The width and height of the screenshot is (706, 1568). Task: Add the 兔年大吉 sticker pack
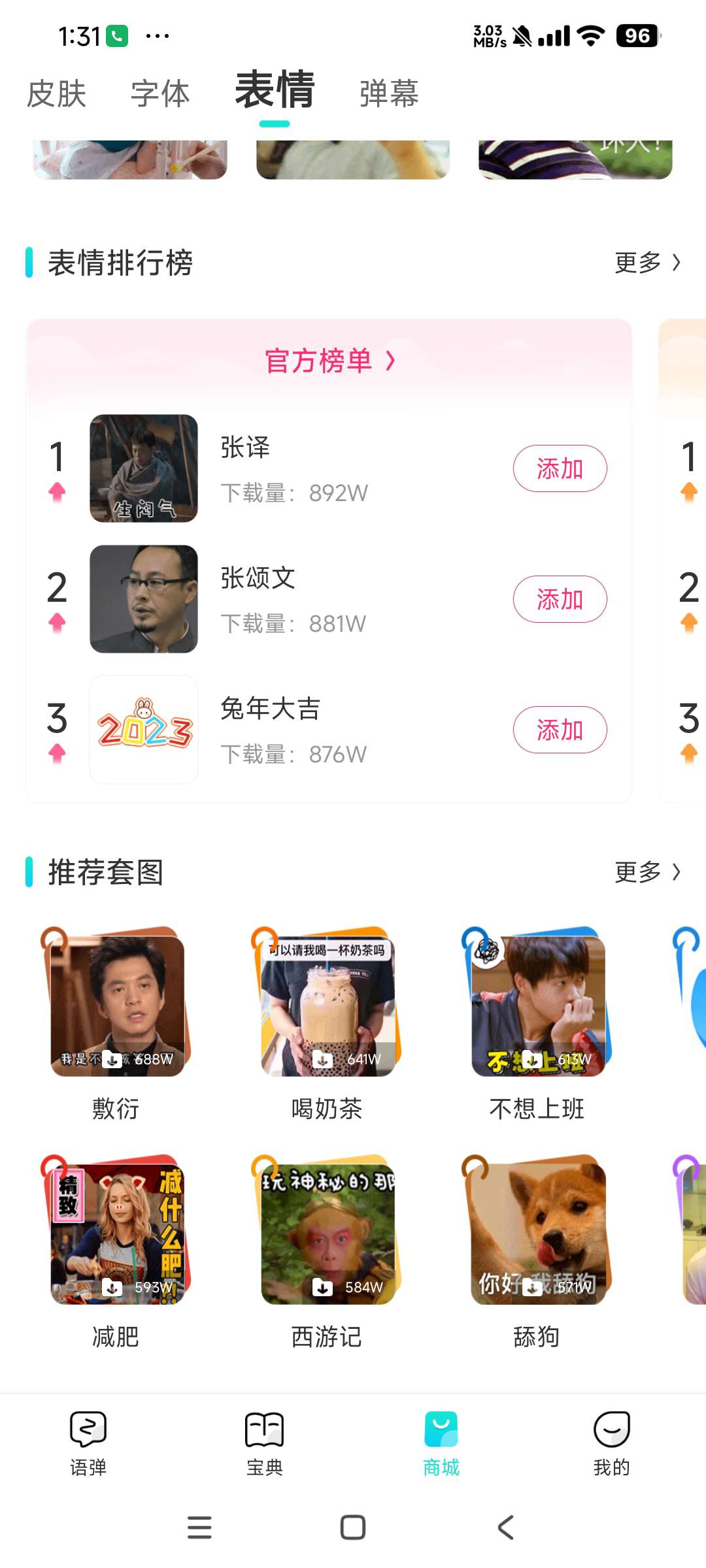[x=560, y=730]
